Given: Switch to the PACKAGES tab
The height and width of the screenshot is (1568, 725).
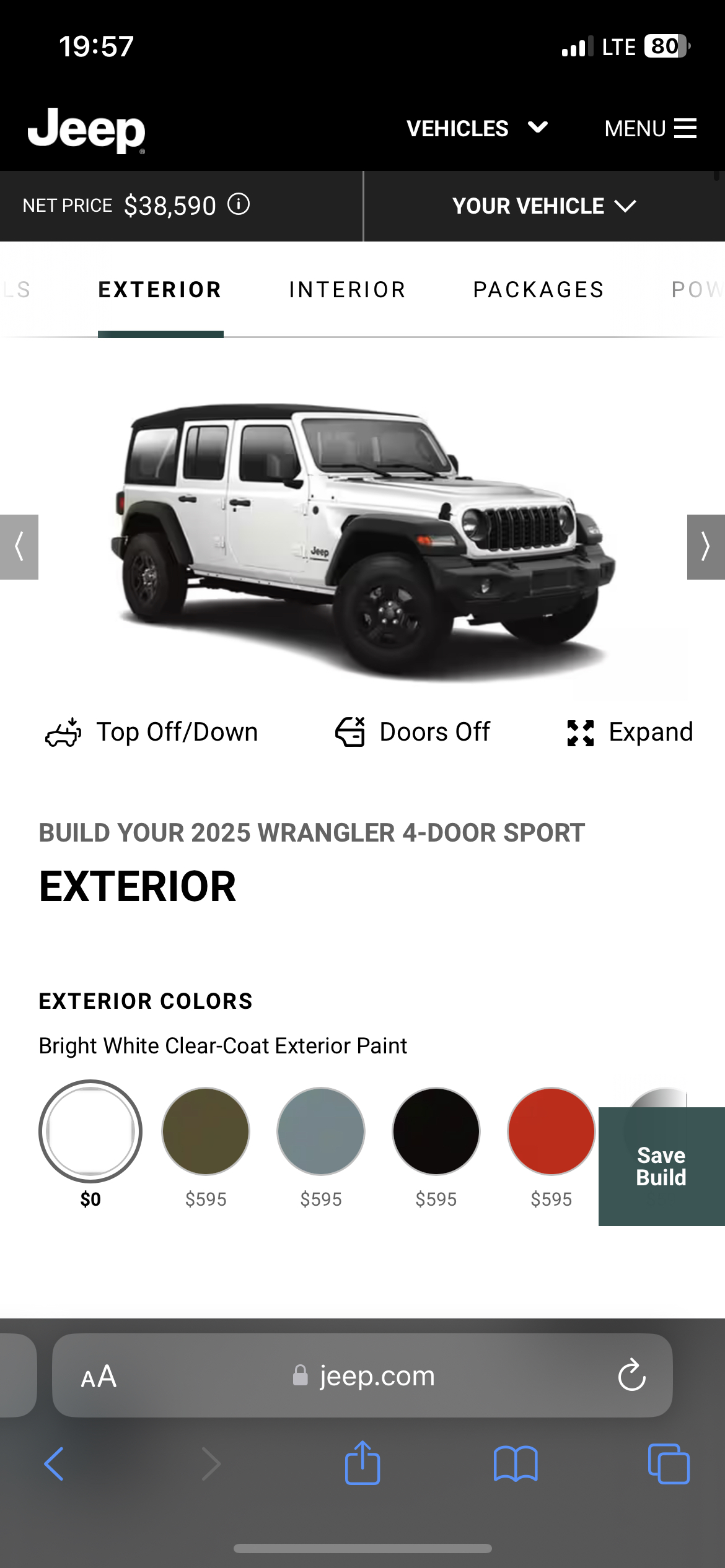Looking at the screenshot, I should tap(538, 290).
